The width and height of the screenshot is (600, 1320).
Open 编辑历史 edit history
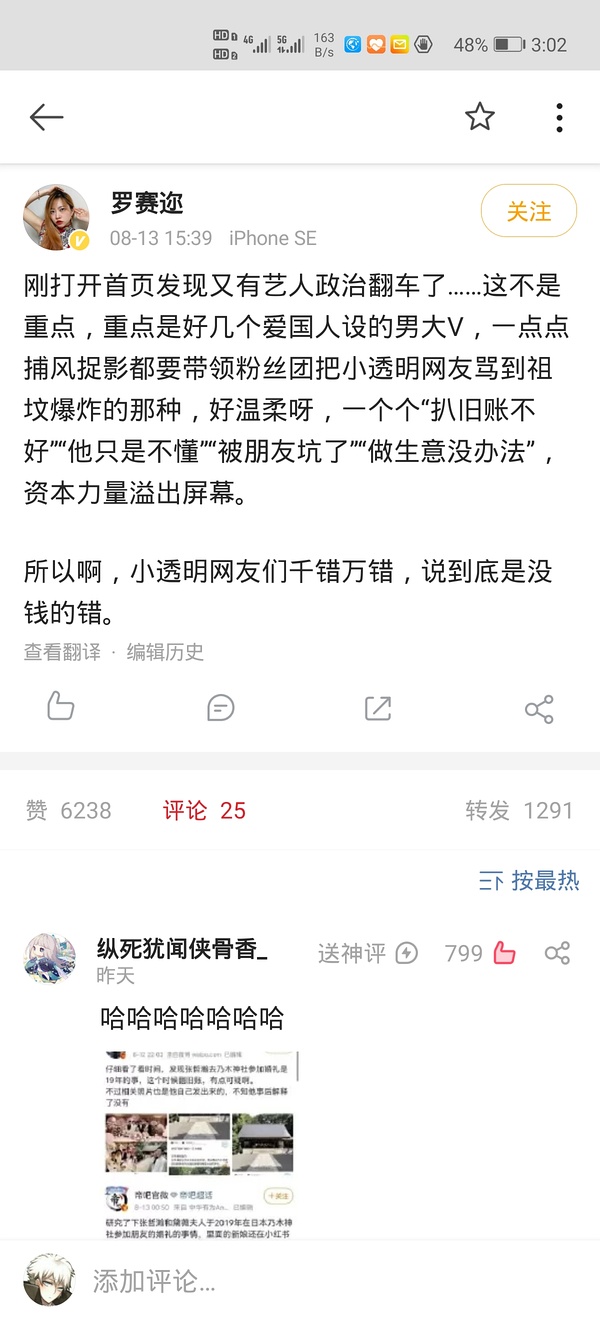(x=165, y=652)
